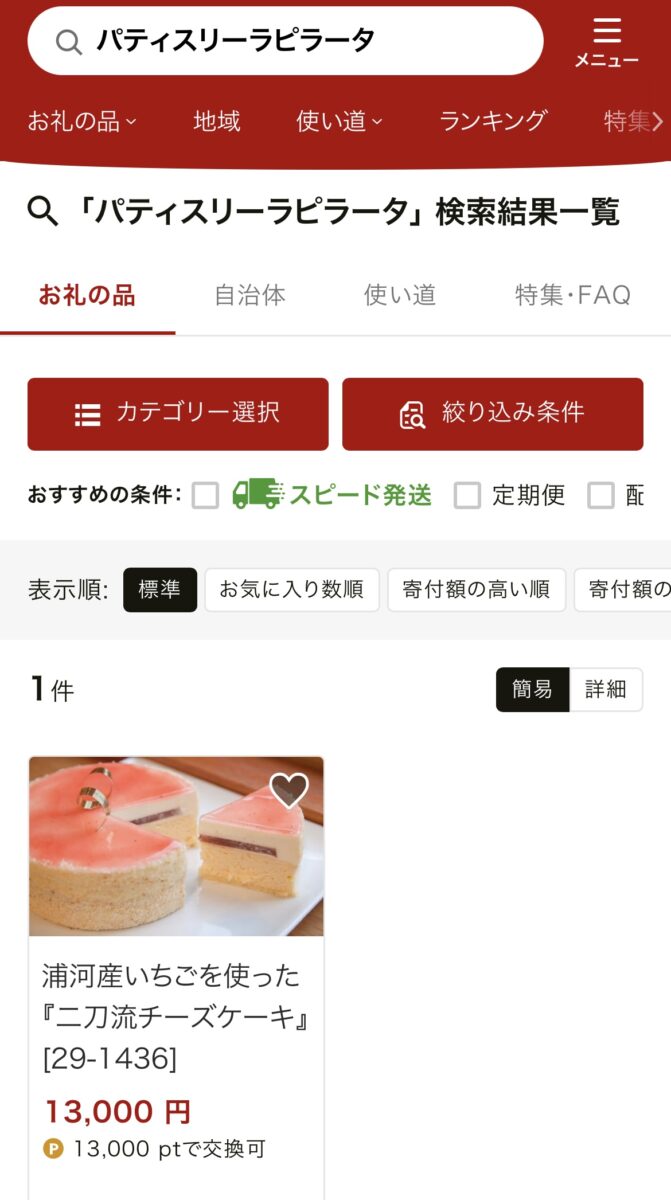Sort results by お気に入り数順
Image resolution: width=671 pixels, height=1200 pixels.
292,590
